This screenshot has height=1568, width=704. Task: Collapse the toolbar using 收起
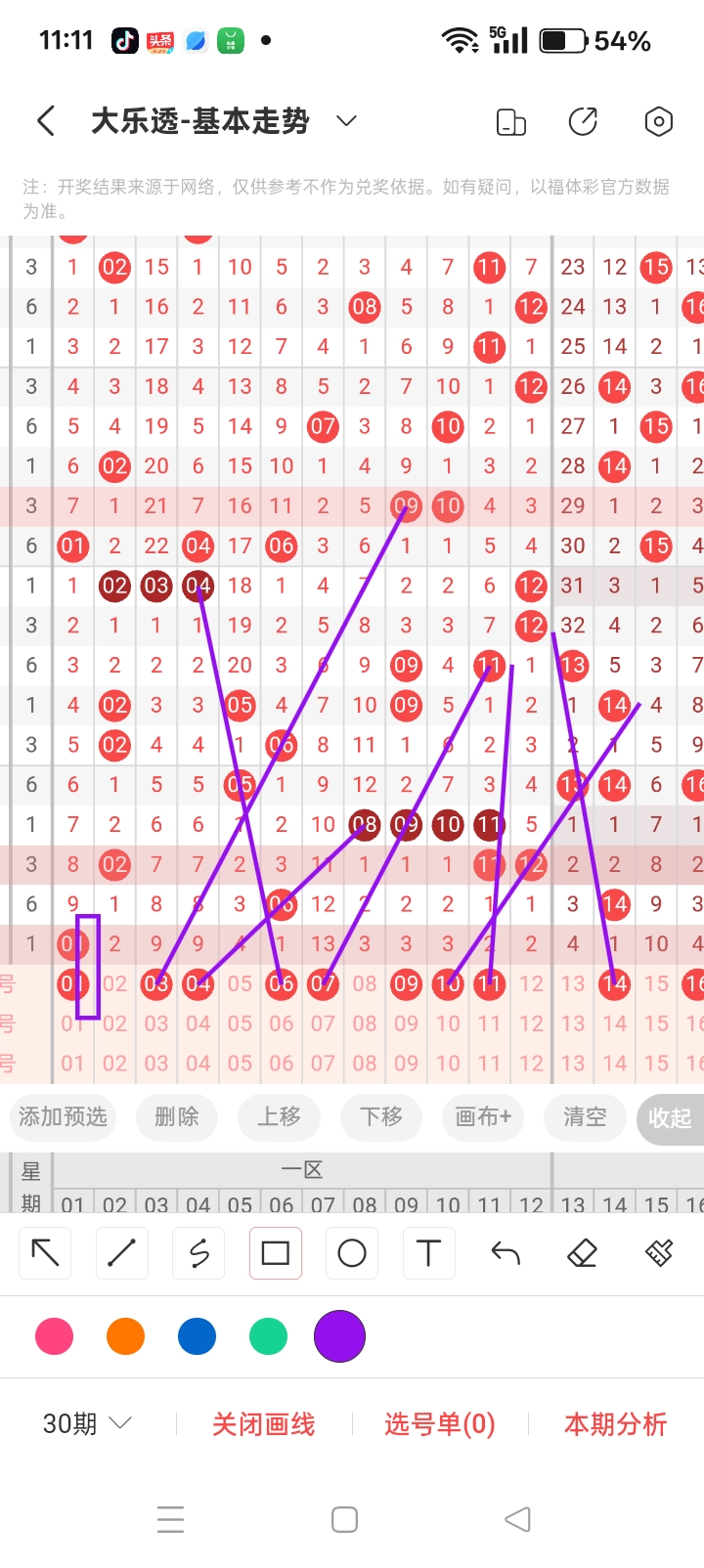pos(671,1118)
